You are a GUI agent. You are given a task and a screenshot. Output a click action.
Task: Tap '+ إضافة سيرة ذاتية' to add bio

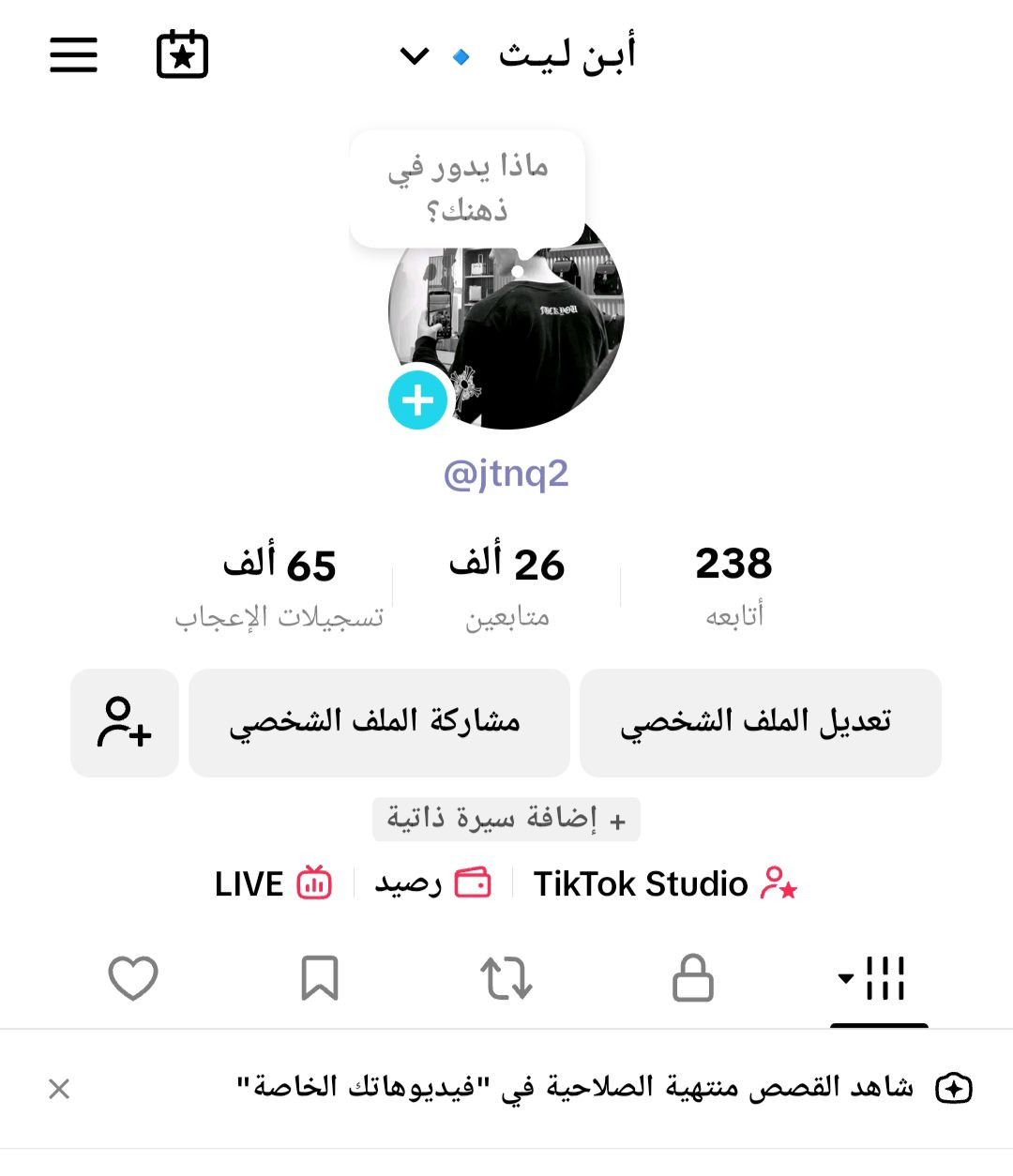point(506,819)
